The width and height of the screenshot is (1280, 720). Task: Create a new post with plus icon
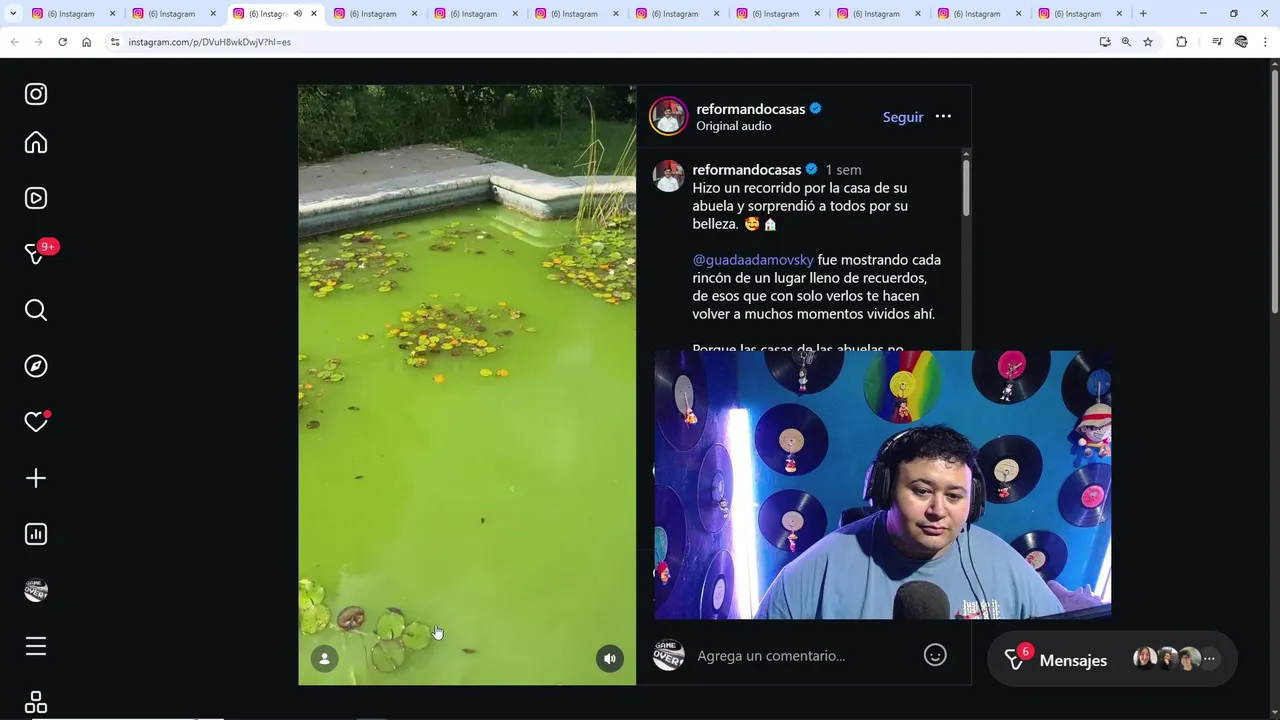(36, 478)
